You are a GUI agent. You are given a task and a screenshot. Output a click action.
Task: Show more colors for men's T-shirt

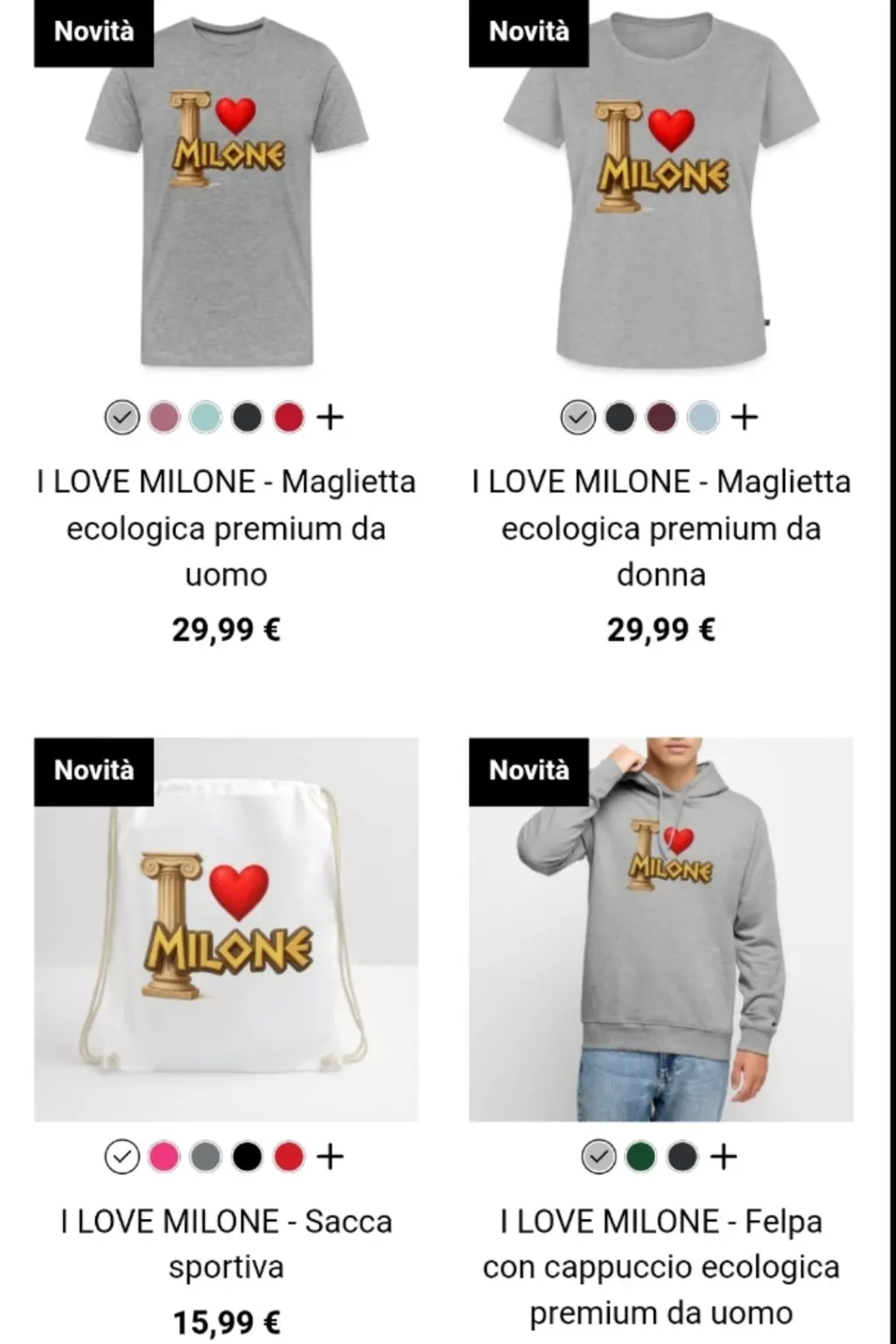click(330, 417)
